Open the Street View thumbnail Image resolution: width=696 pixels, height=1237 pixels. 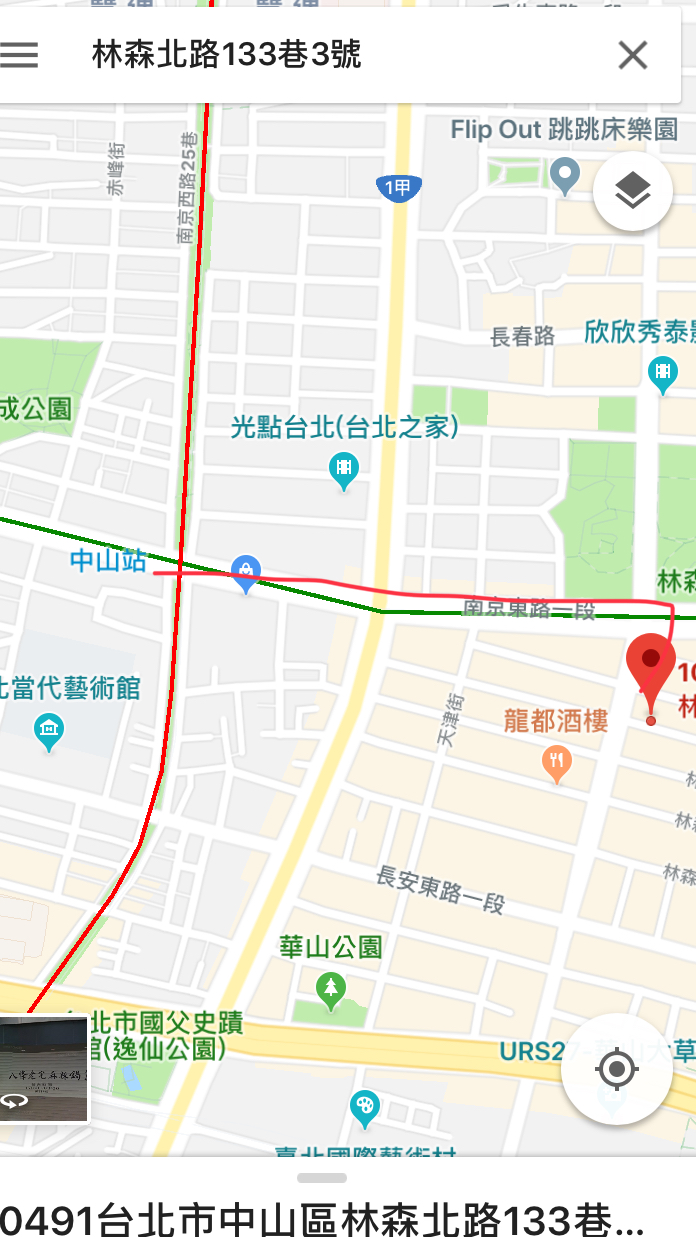43,1069
